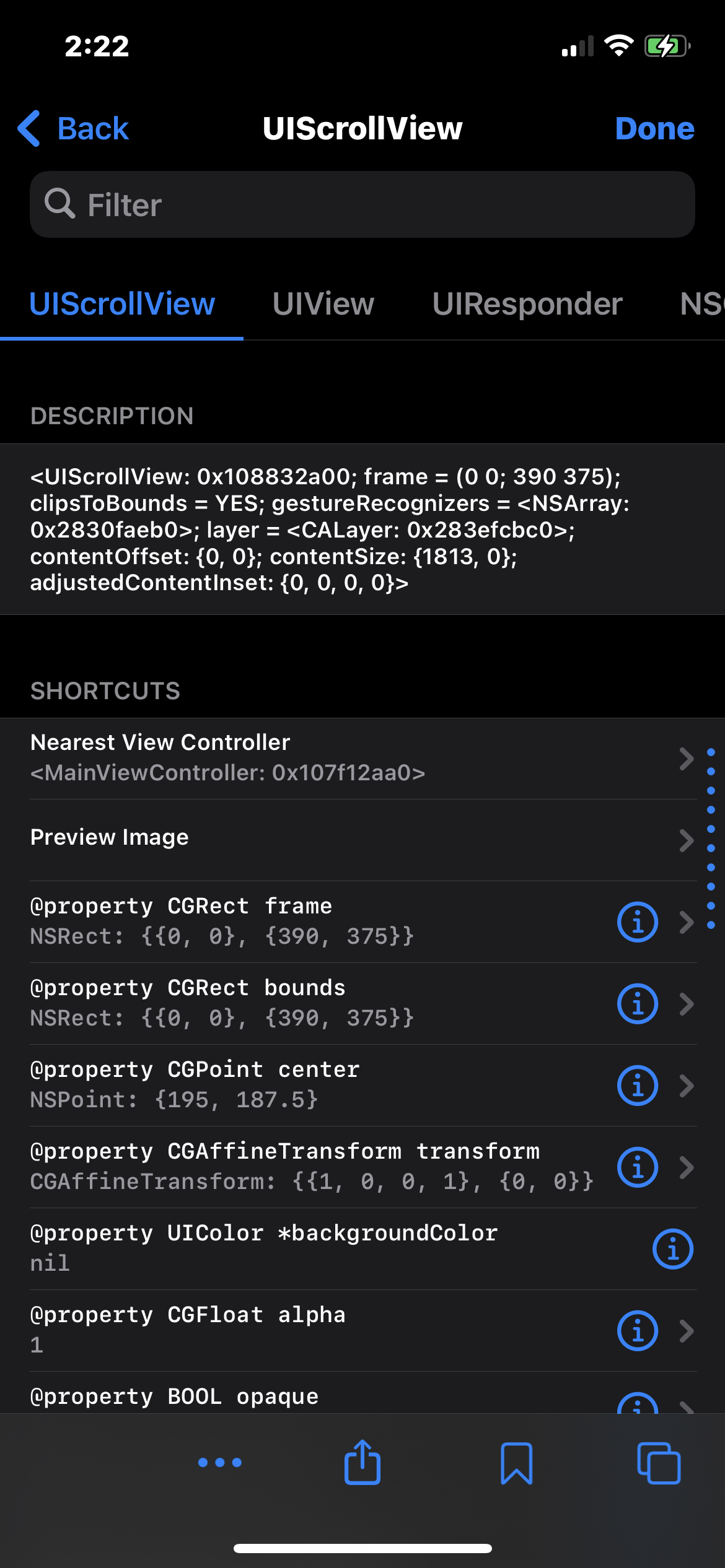
Task: Focus the Filter search field
Action: [362, 205]
